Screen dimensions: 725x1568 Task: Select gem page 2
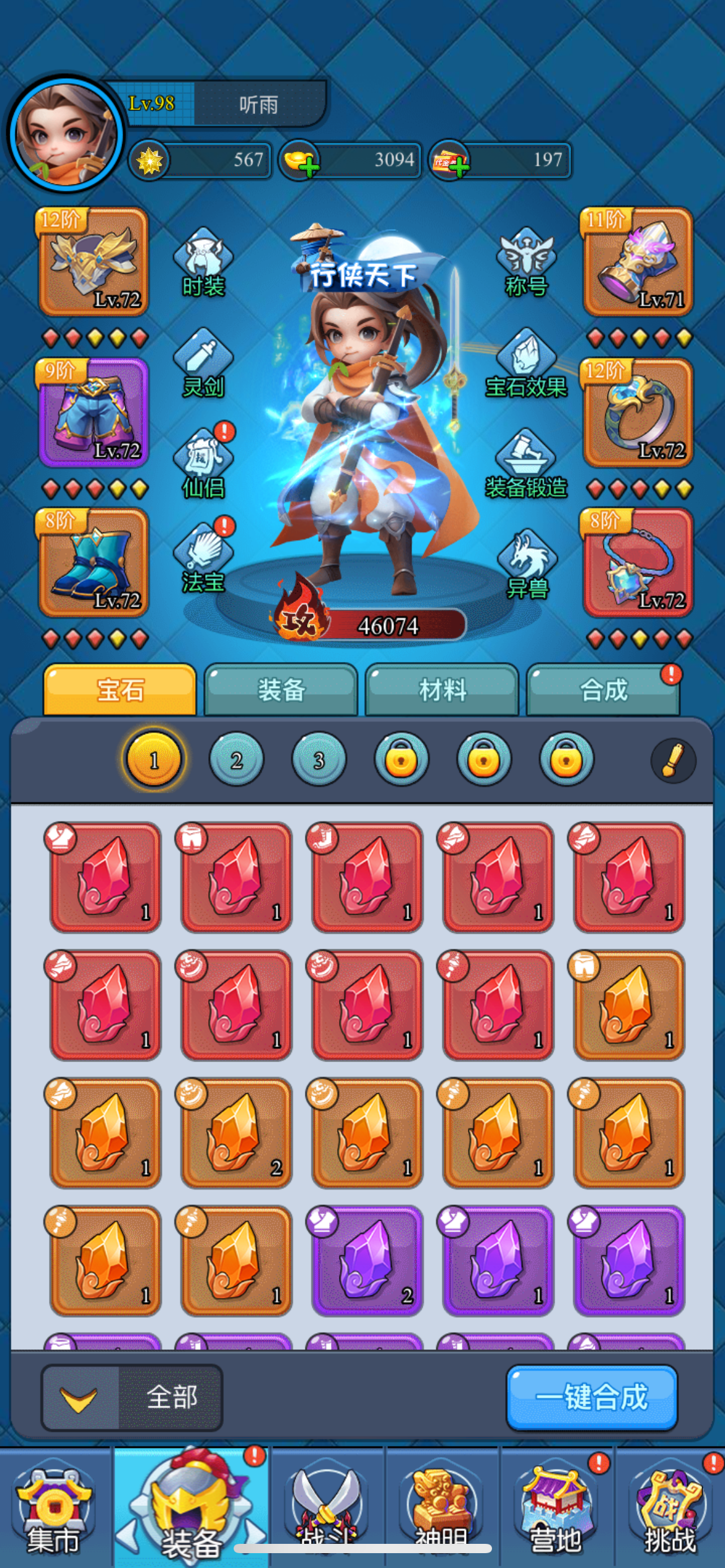[236, 760]
